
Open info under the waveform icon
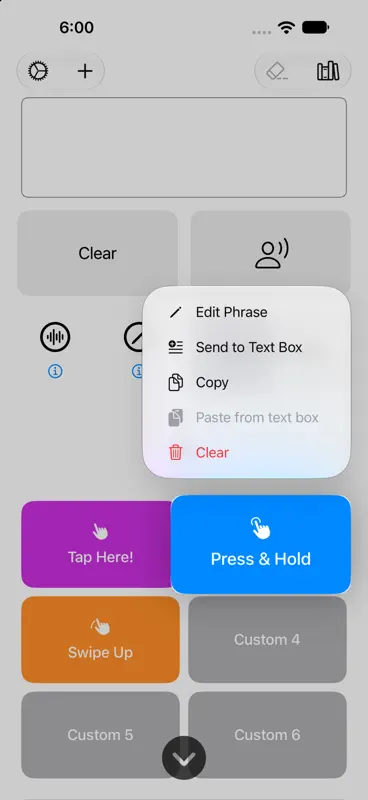[x=55, y=372]
